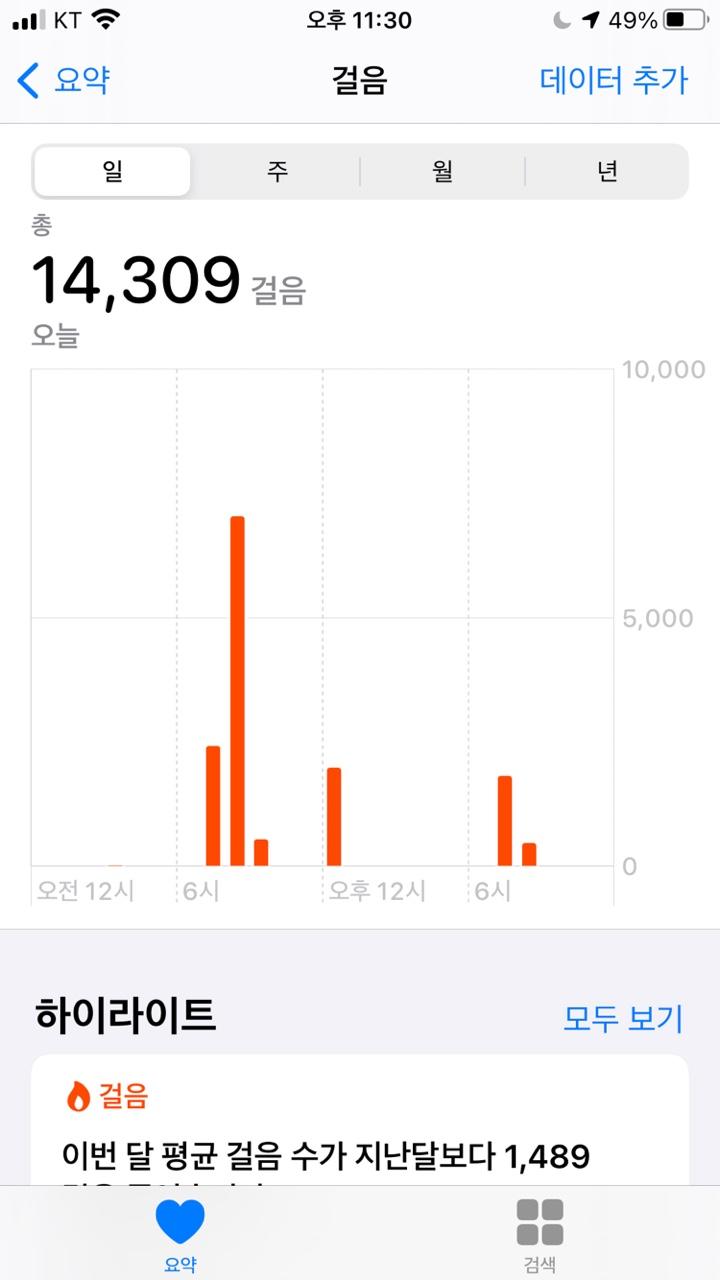The width and height of the screenshot is (720, 1280).
Task: Switch to the 주 (week) view
Action: click(277, 172)
